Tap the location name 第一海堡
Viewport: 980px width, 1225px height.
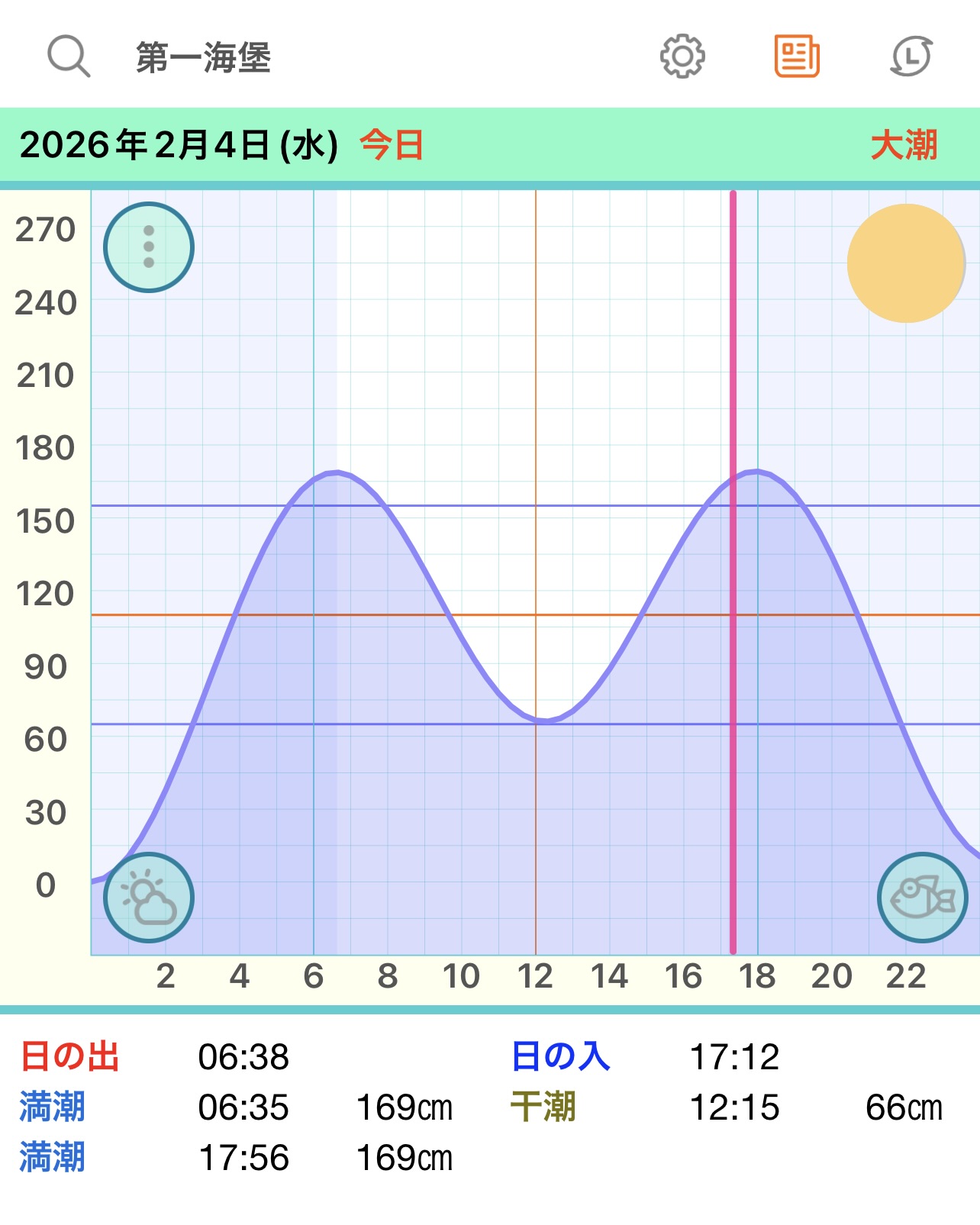203,57
